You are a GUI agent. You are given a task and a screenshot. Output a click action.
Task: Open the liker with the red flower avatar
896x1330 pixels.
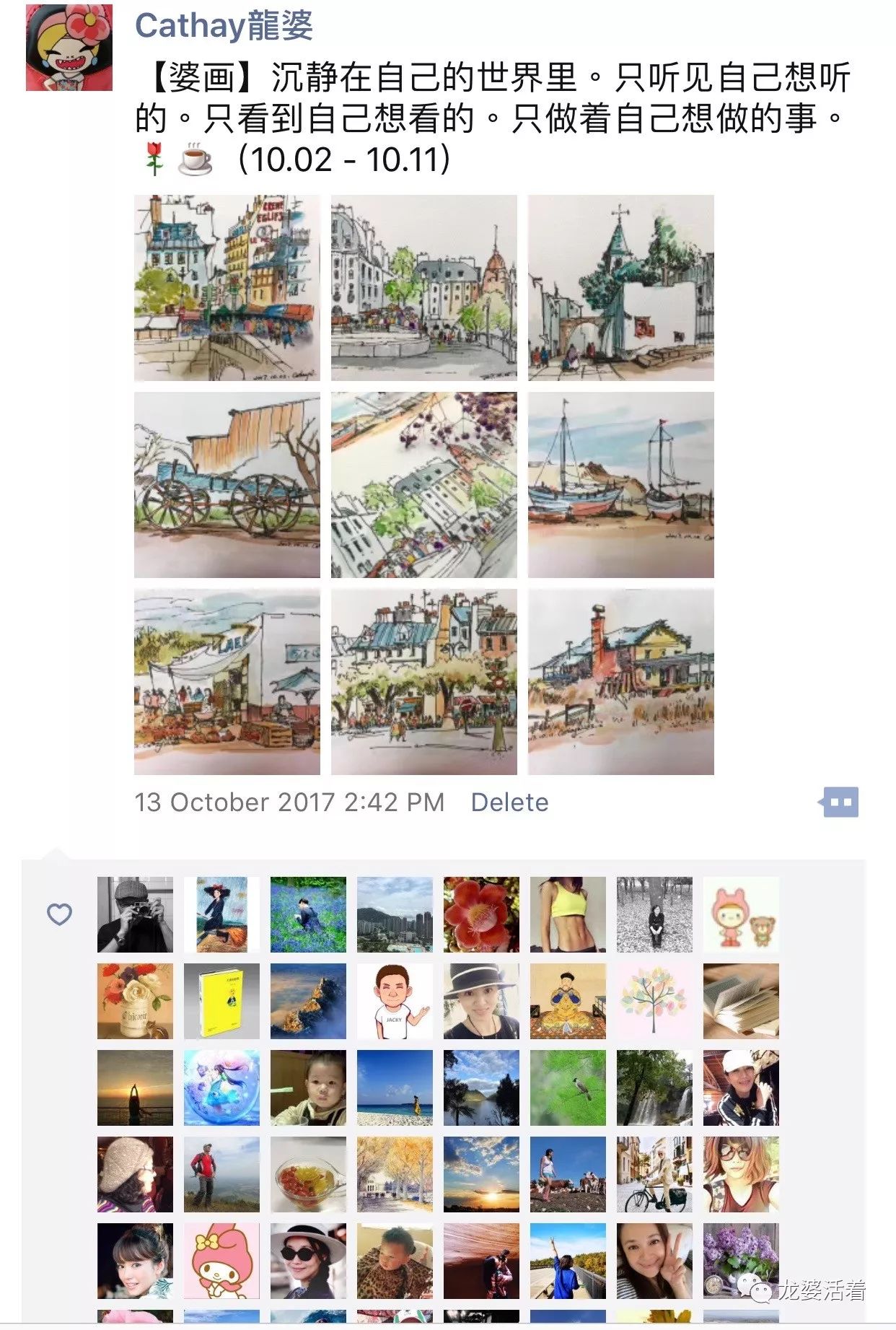point(481,914)
